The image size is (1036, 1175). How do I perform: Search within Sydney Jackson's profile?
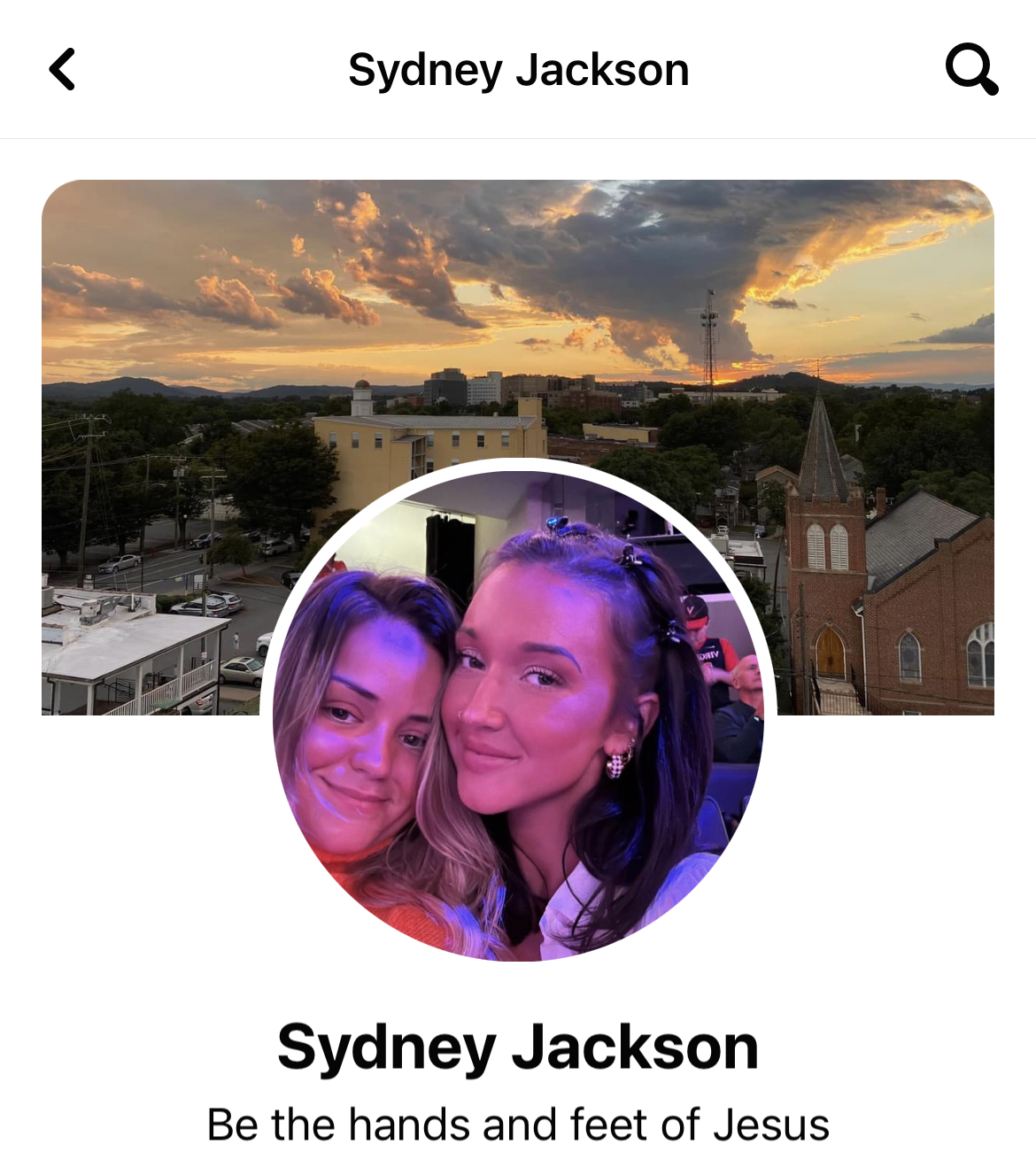coord(971,69)
